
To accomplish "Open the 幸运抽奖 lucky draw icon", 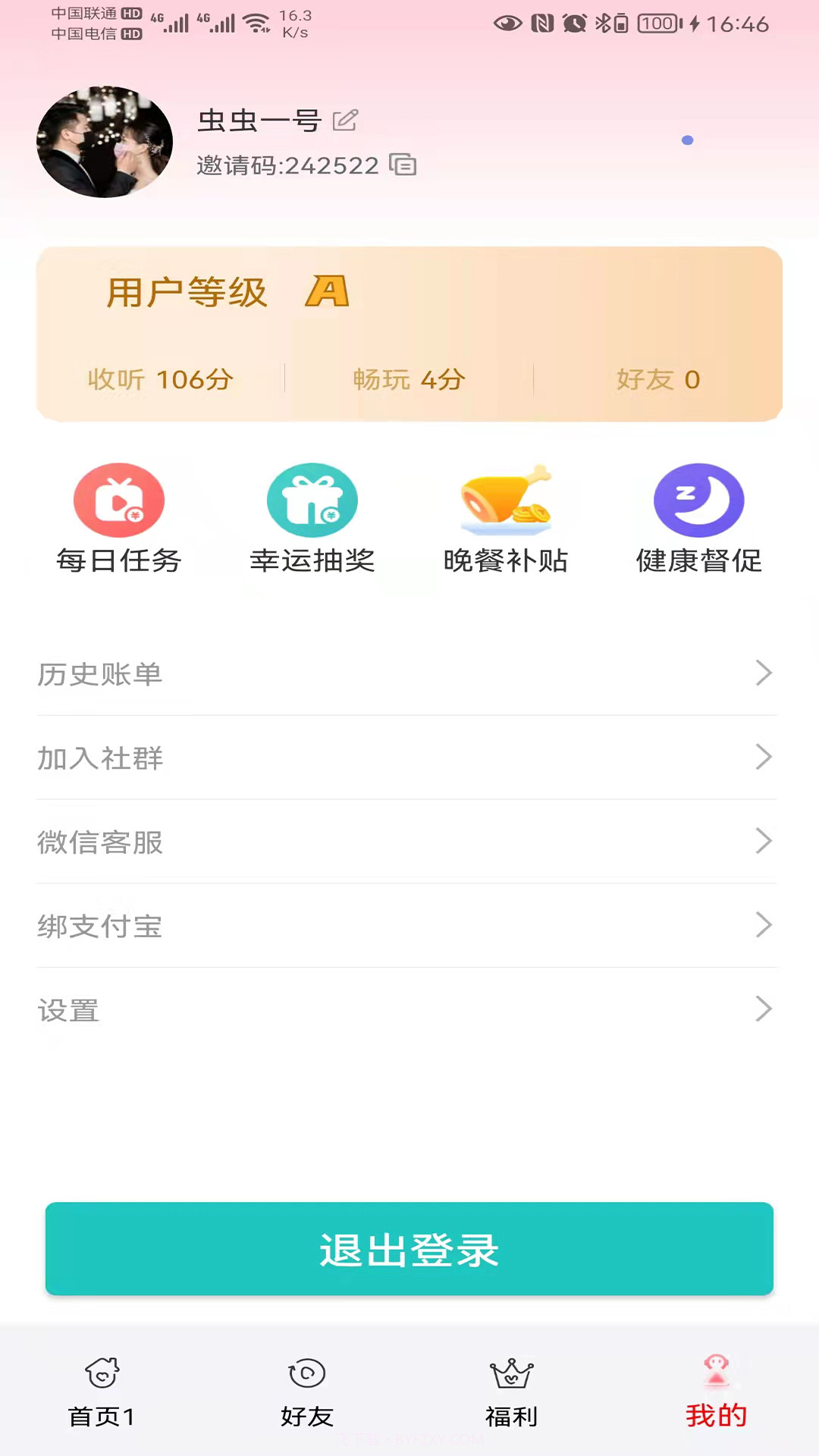I will pyautogui.click(x=312, y=517).
